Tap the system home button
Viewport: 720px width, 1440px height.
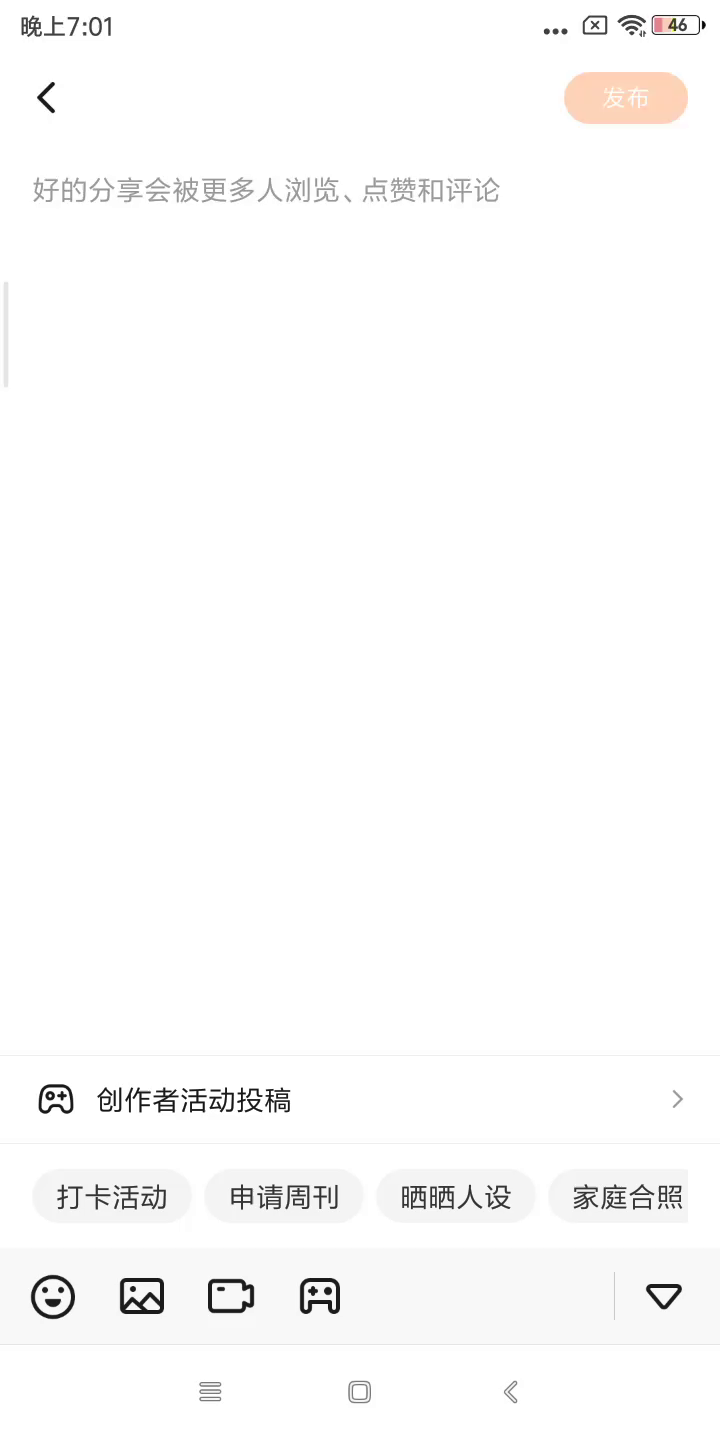pyautogui.click(x=360, y=1392)
